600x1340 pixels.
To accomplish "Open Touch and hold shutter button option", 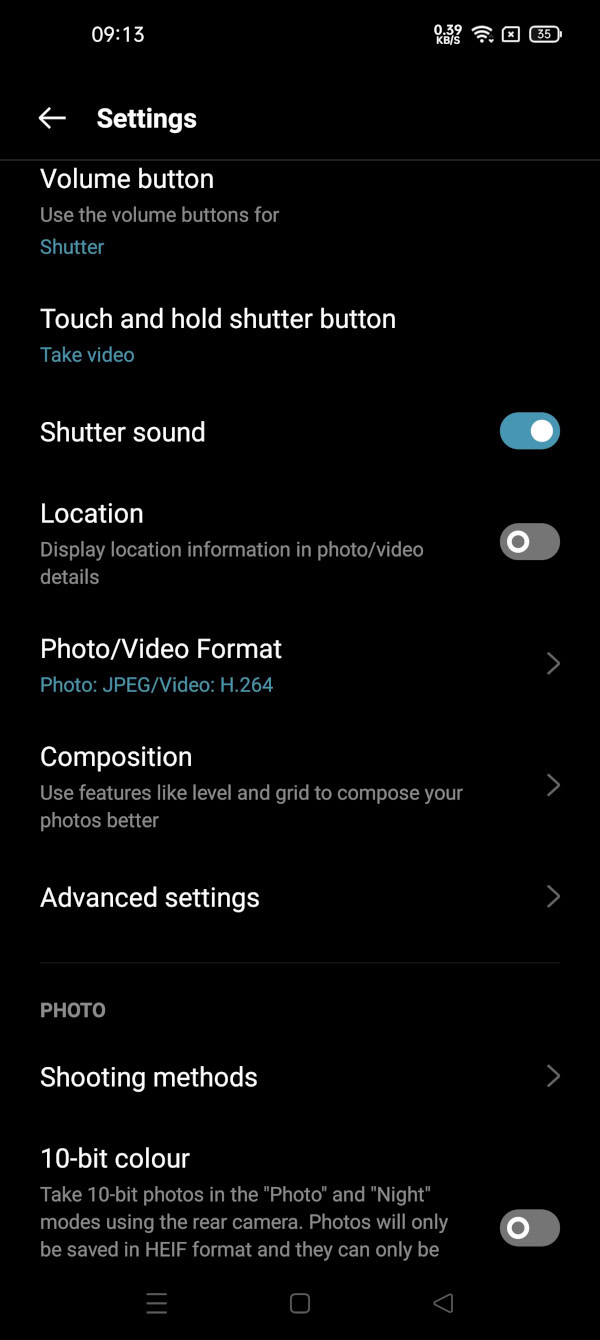I will click(218, 335).
